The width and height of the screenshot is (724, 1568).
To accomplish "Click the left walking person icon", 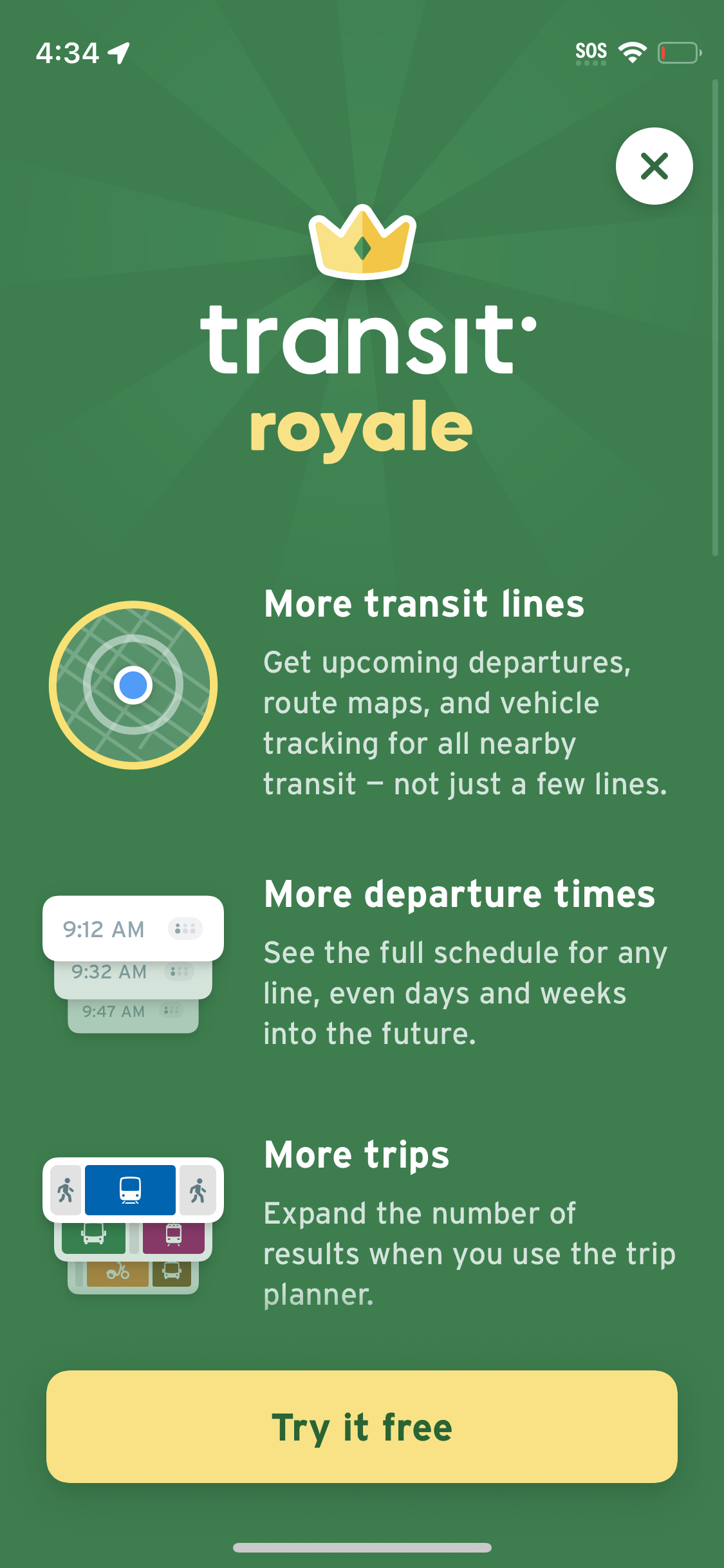I will (64, 1188).
